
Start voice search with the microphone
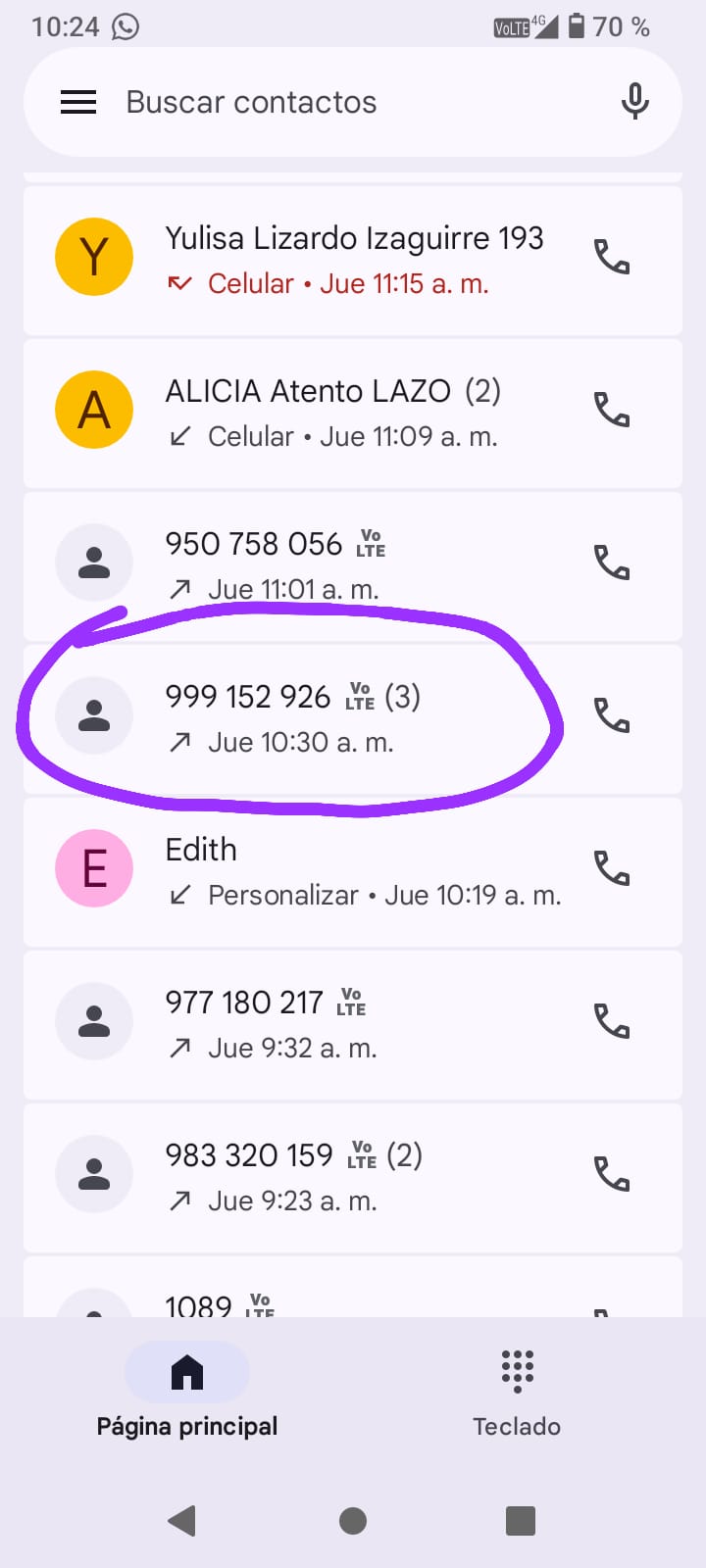tap(634, 102)
